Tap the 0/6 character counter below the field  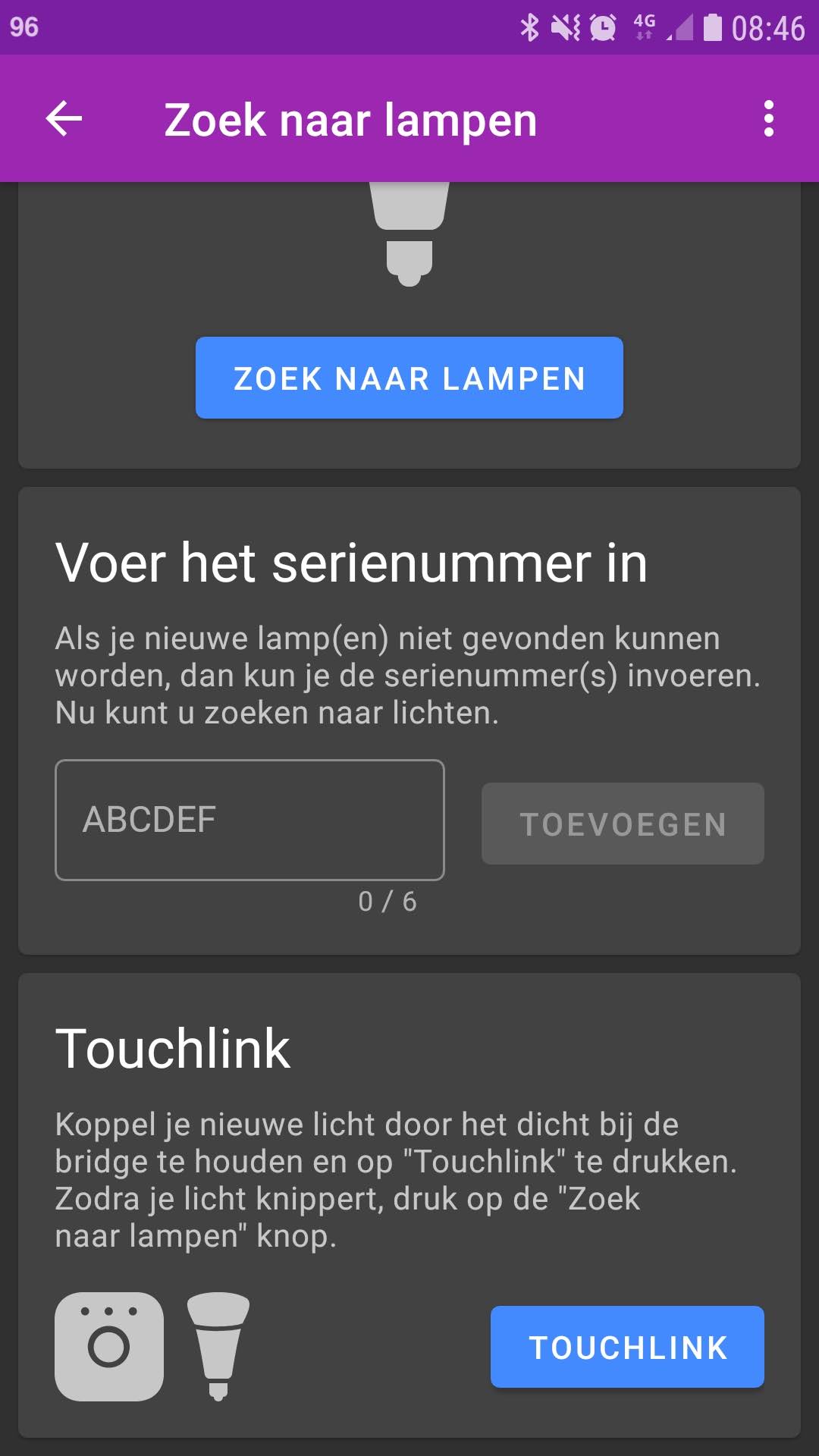click(389, 902)
